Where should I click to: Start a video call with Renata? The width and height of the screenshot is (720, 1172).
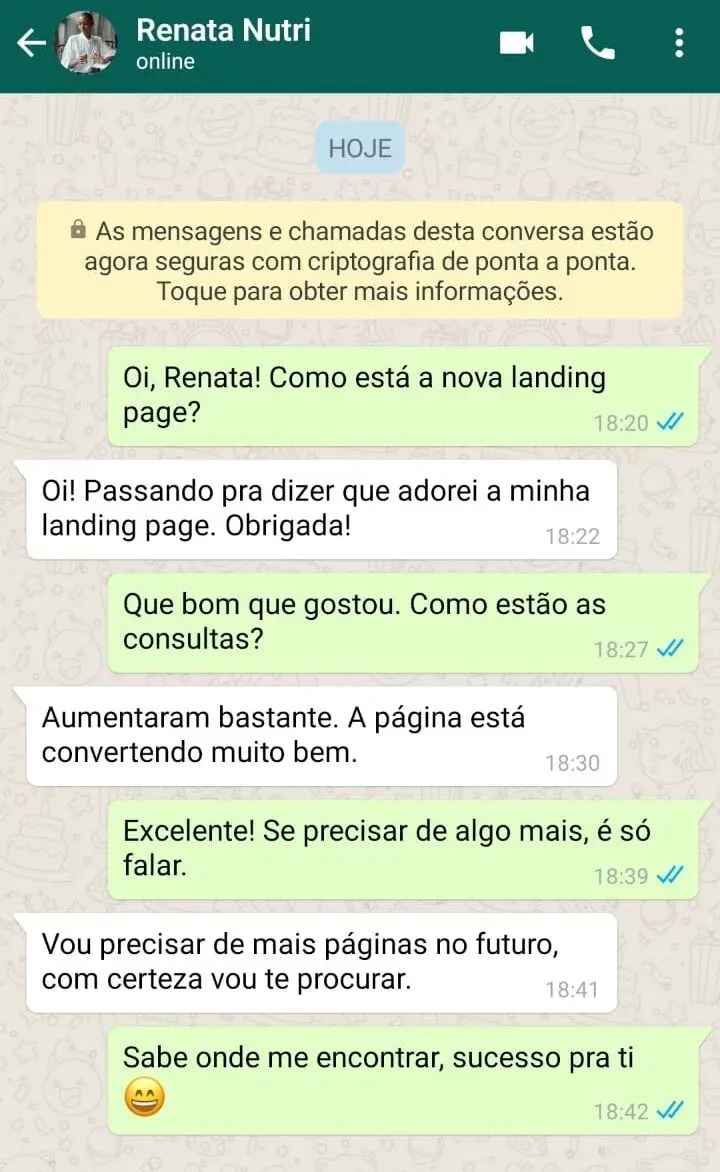[516, 42]
